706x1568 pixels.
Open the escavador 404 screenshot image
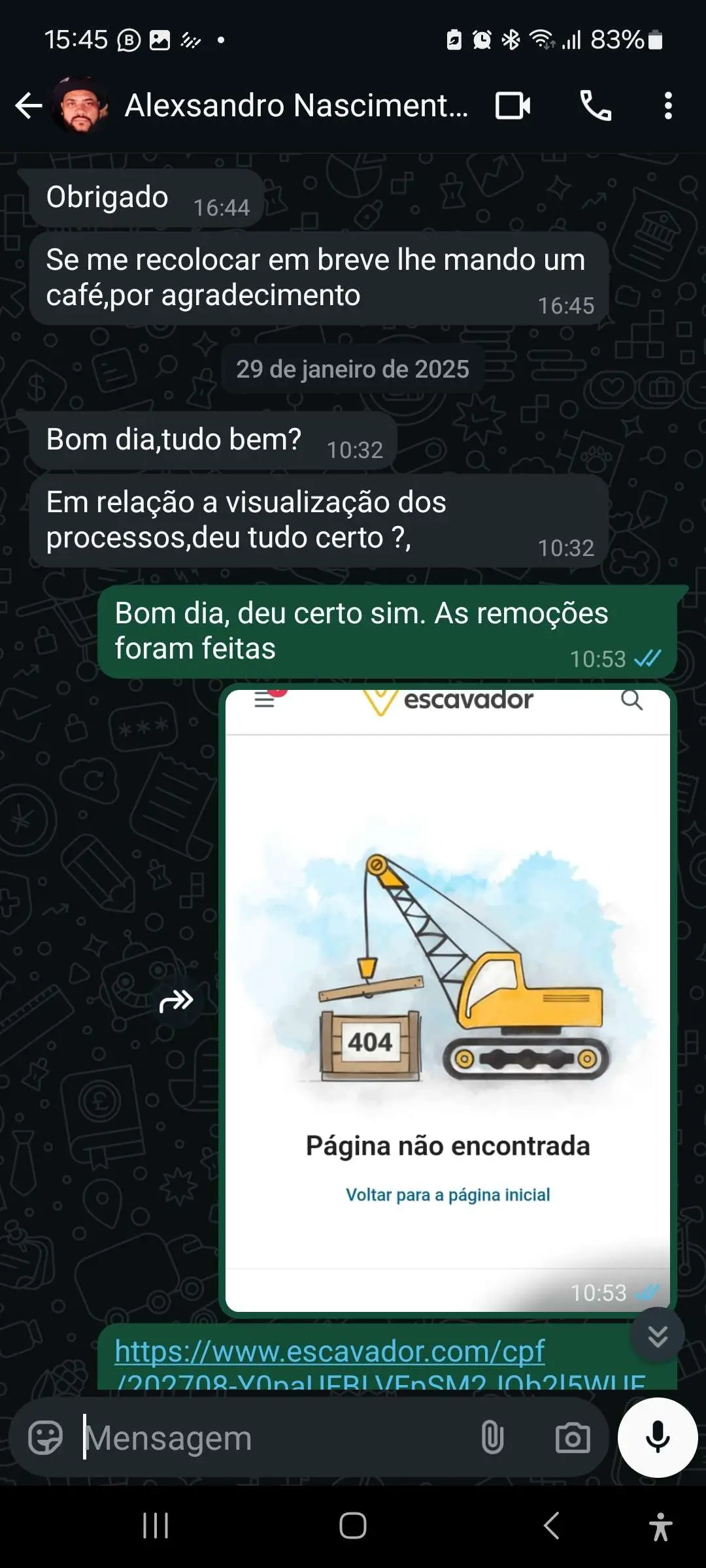(448, 1001)
